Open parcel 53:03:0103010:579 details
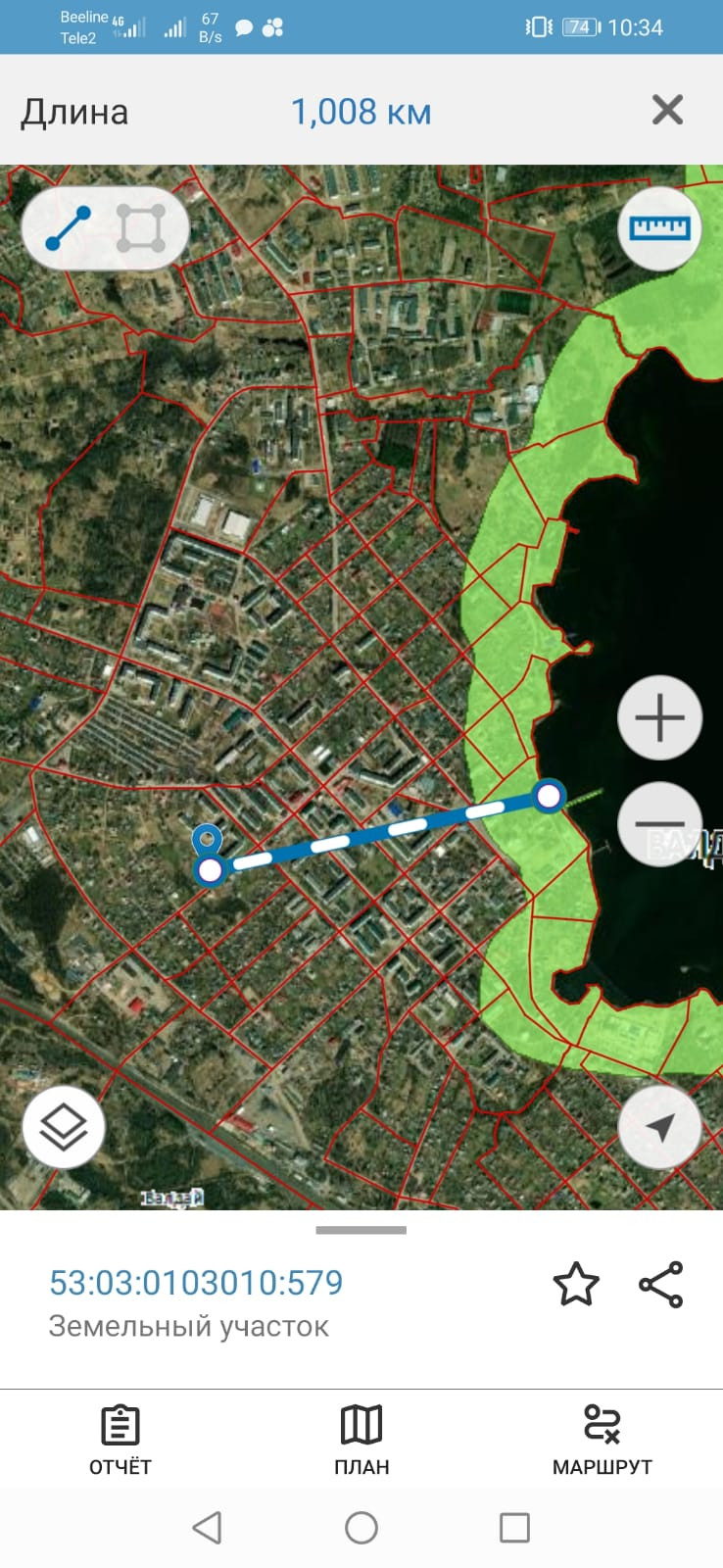The width and height of the screenshot is (723, 1568). (196, 1283)
